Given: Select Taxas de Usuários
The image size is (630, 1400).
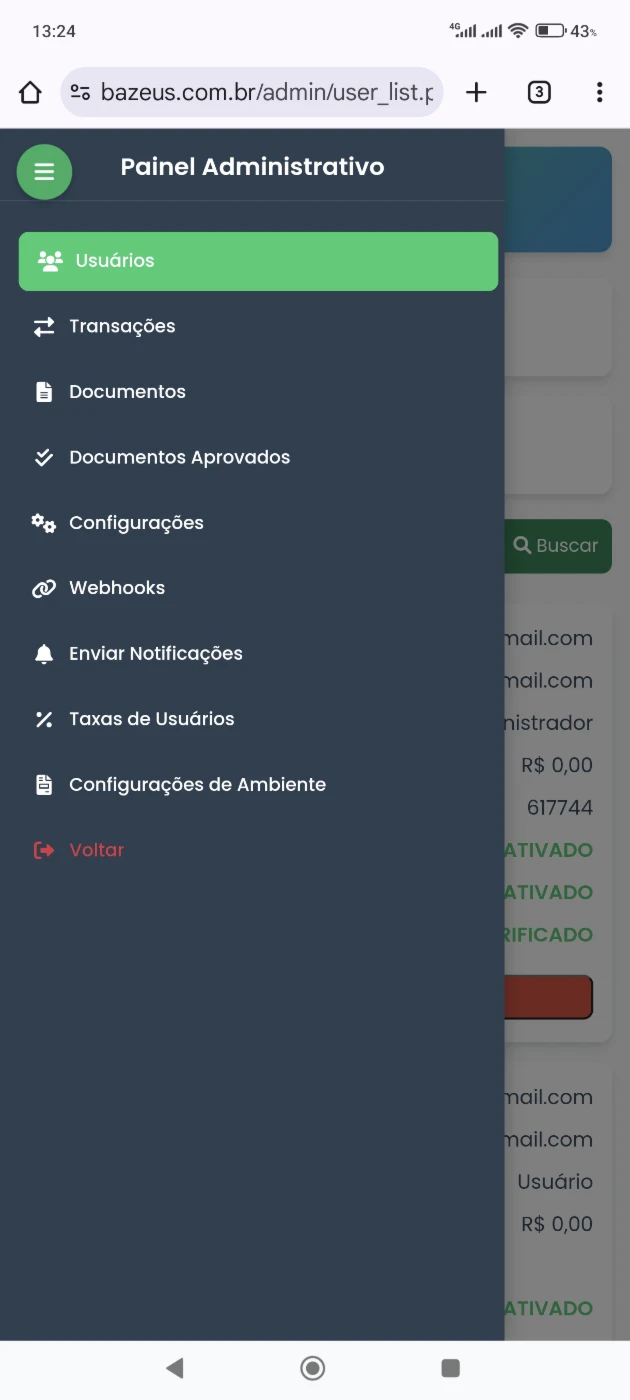Looking at the screenshot, I should coord(258,719).
